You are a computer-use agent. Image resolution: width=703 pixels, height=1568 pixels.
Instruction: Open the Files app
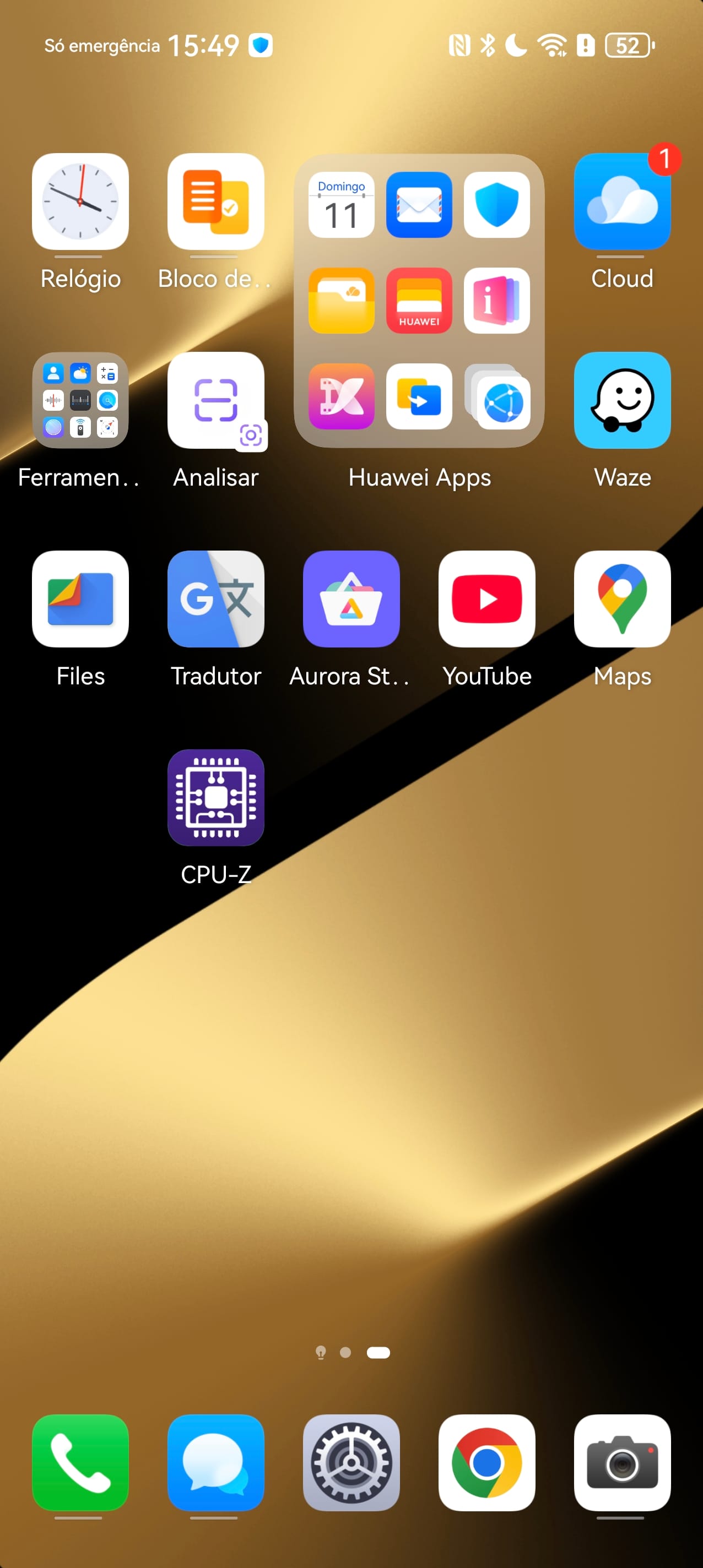pyautogui.click(x=80, y=599)
